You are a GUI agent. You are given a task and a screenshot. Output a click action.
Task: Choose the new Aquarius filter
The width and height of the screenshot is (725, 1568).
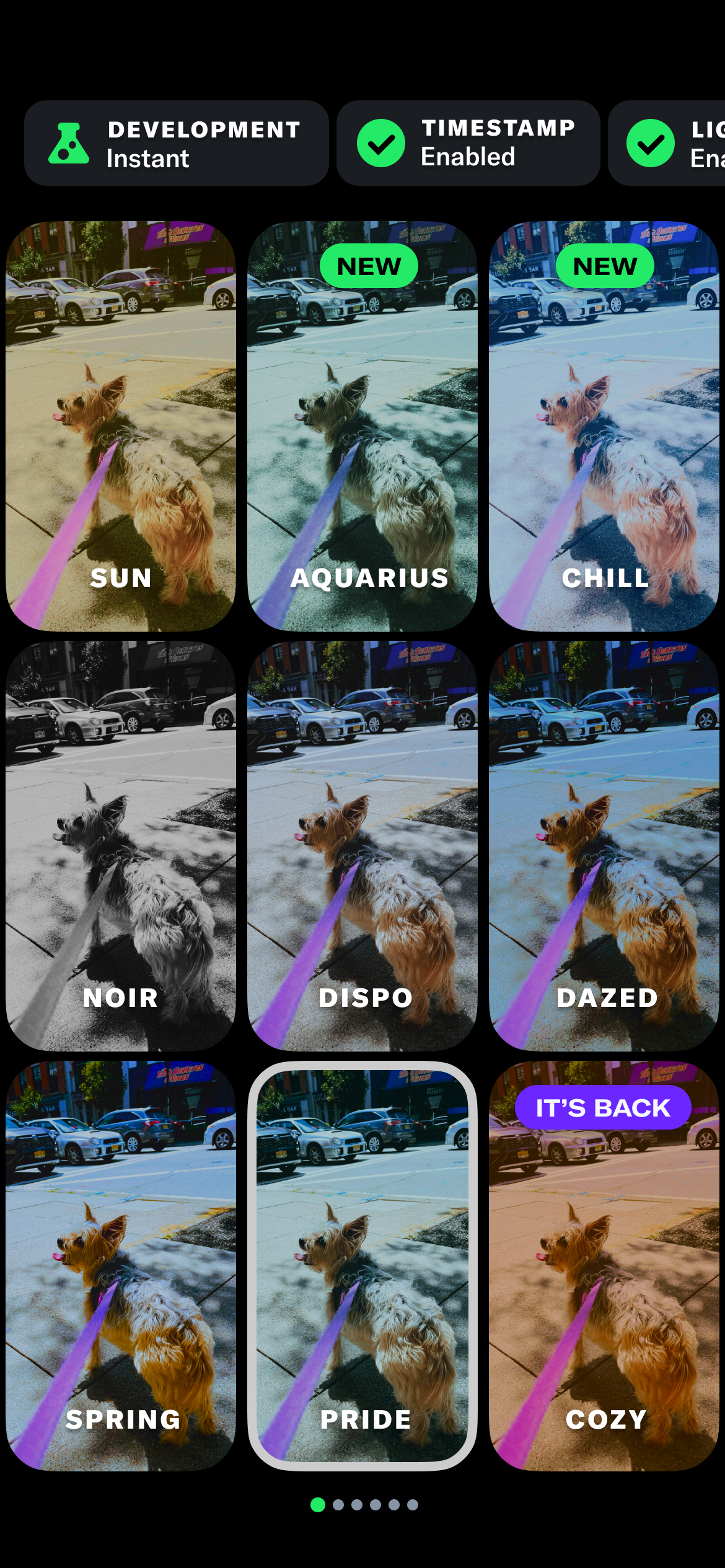click(362, 426)
